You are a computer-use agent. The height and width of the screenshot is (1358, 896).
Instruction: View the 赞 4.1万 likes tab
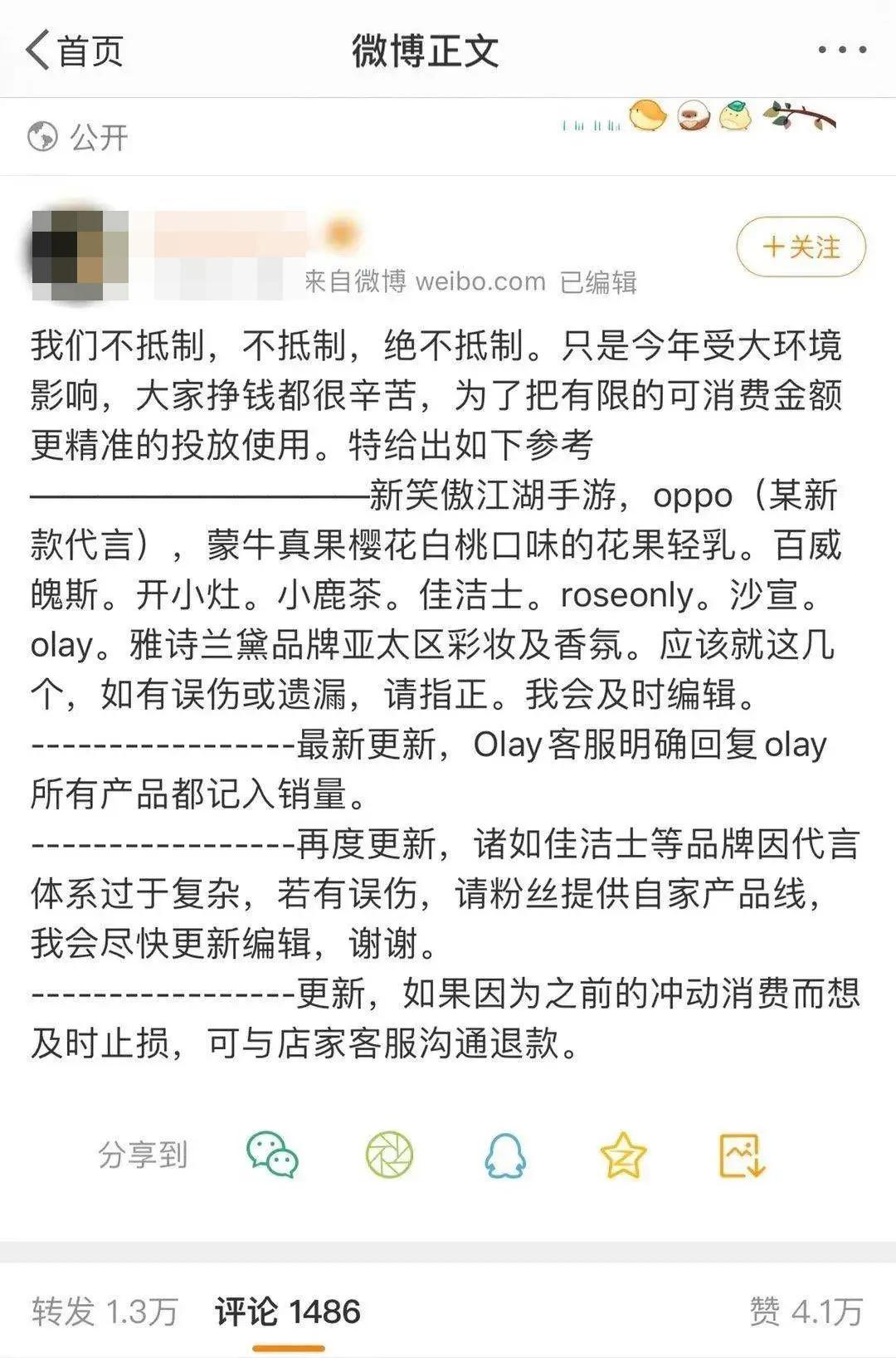click(x=806, y=1312)
